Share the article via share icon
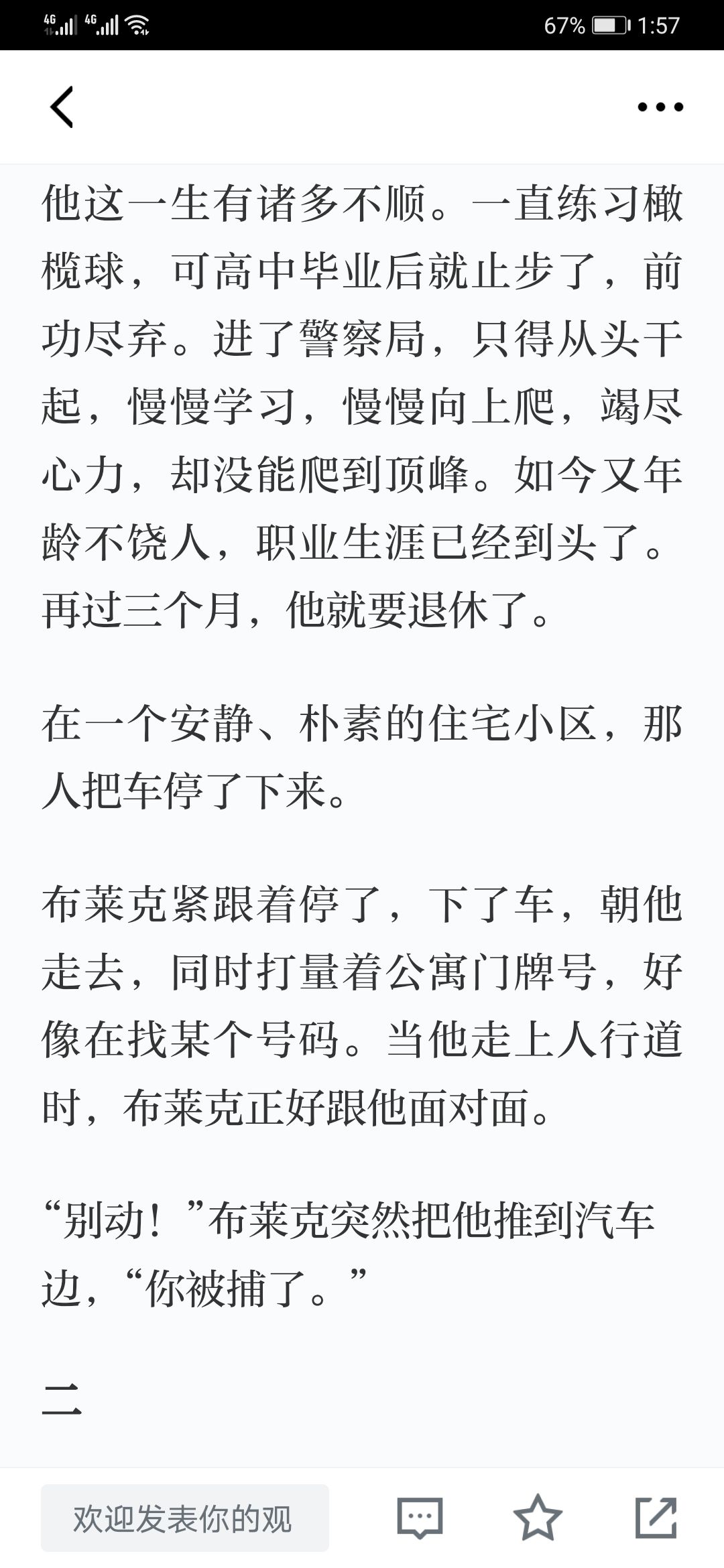The image size is (724, 1568). click(656, 1517)
